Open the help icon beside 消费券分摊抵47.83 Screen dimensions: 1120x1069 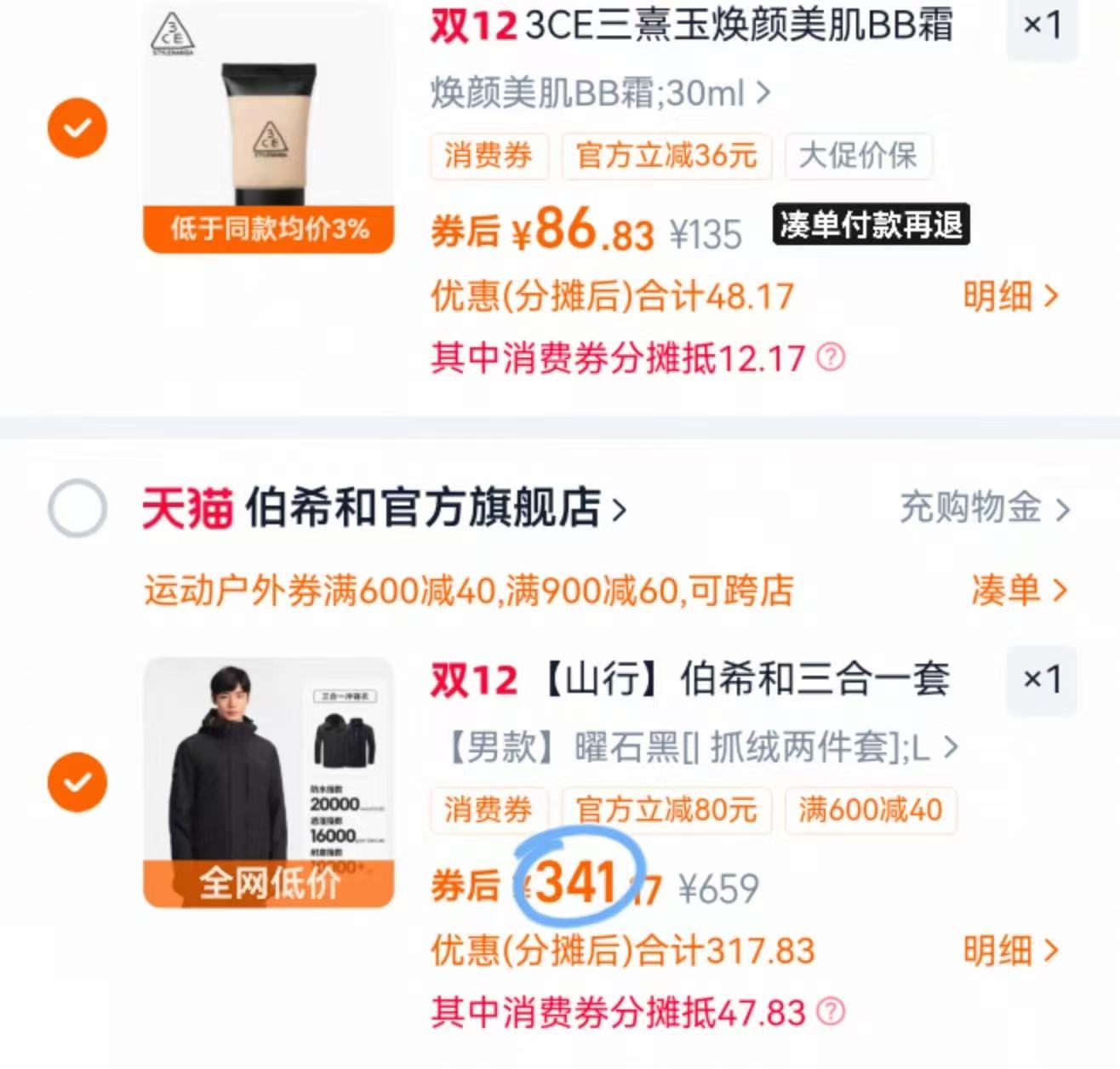[831, 1011]
